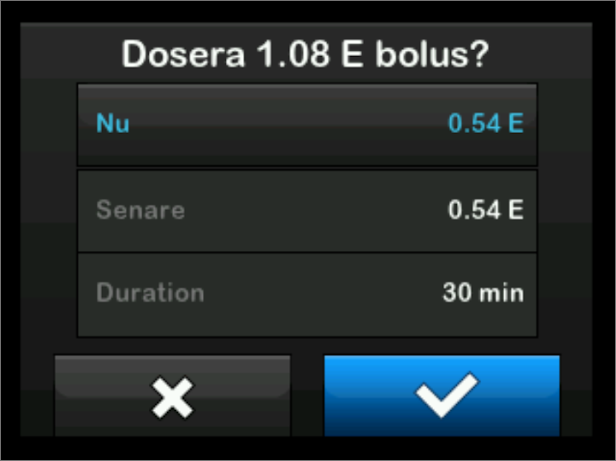Confirm the 1.08 E bolus with checkmark

click(x=442, y=397)
